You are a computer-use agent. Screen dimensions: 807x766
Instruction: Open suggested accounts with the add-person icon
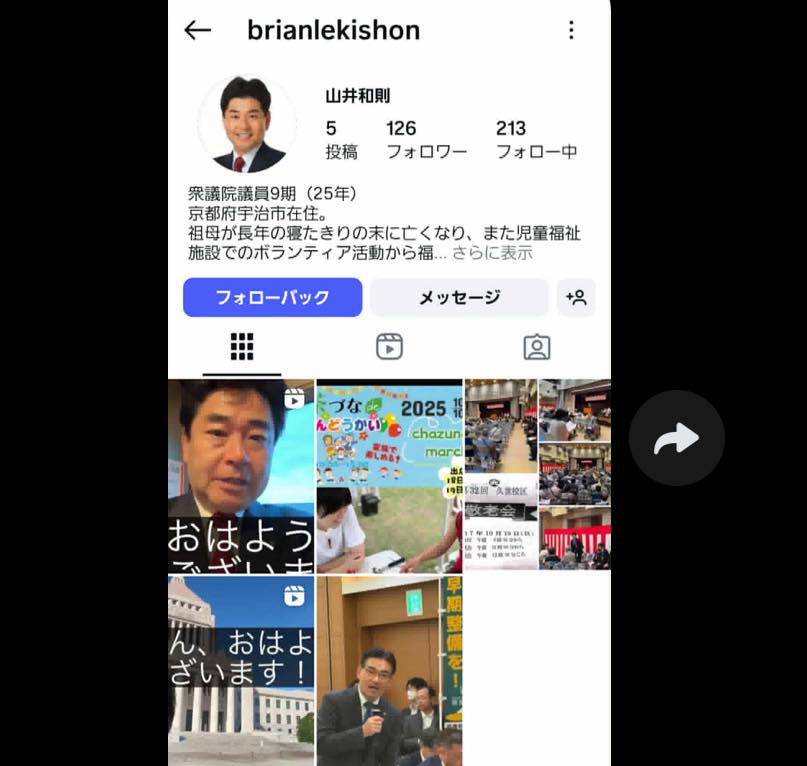(x=576, y=297)
